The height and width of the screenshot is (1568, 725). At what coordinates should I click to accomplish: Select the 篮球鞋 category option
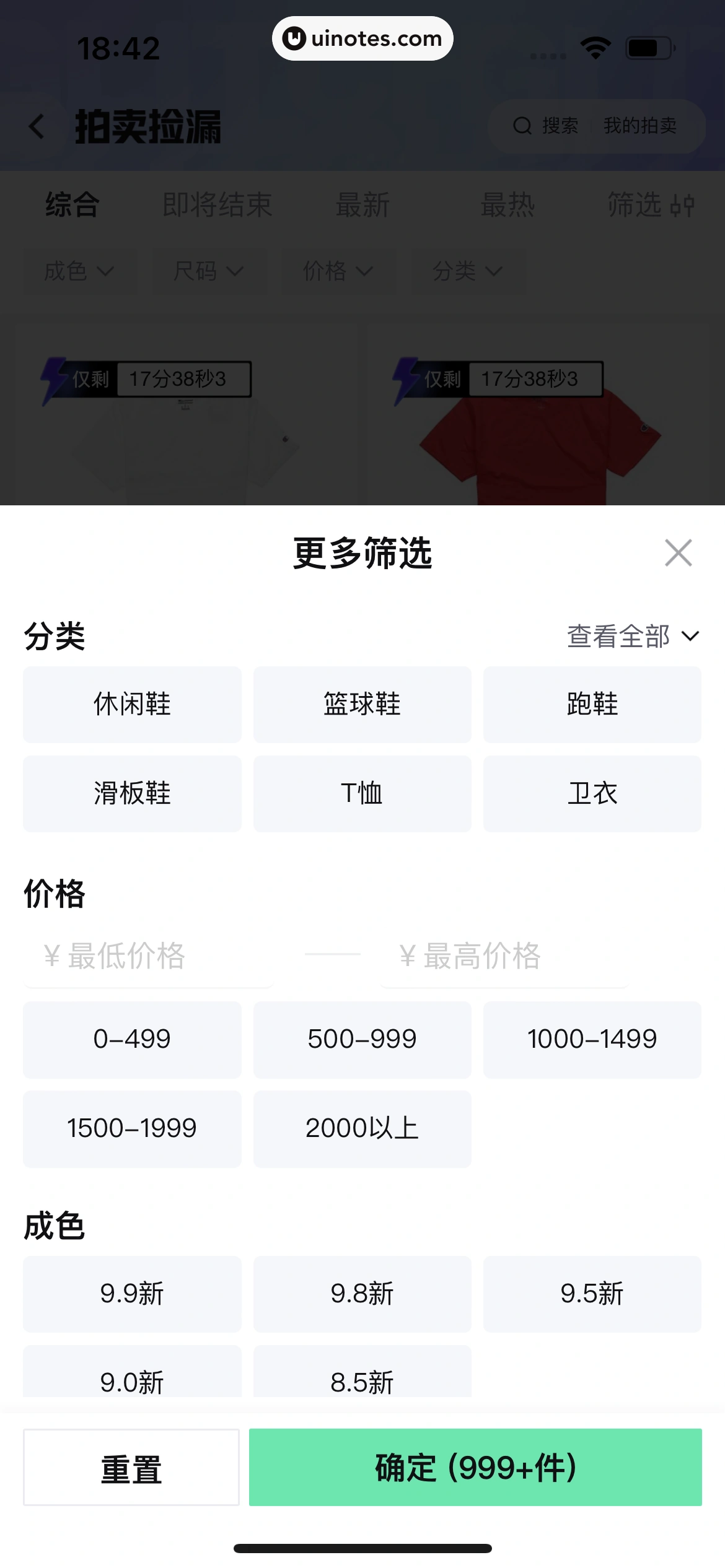pos(362,704)
